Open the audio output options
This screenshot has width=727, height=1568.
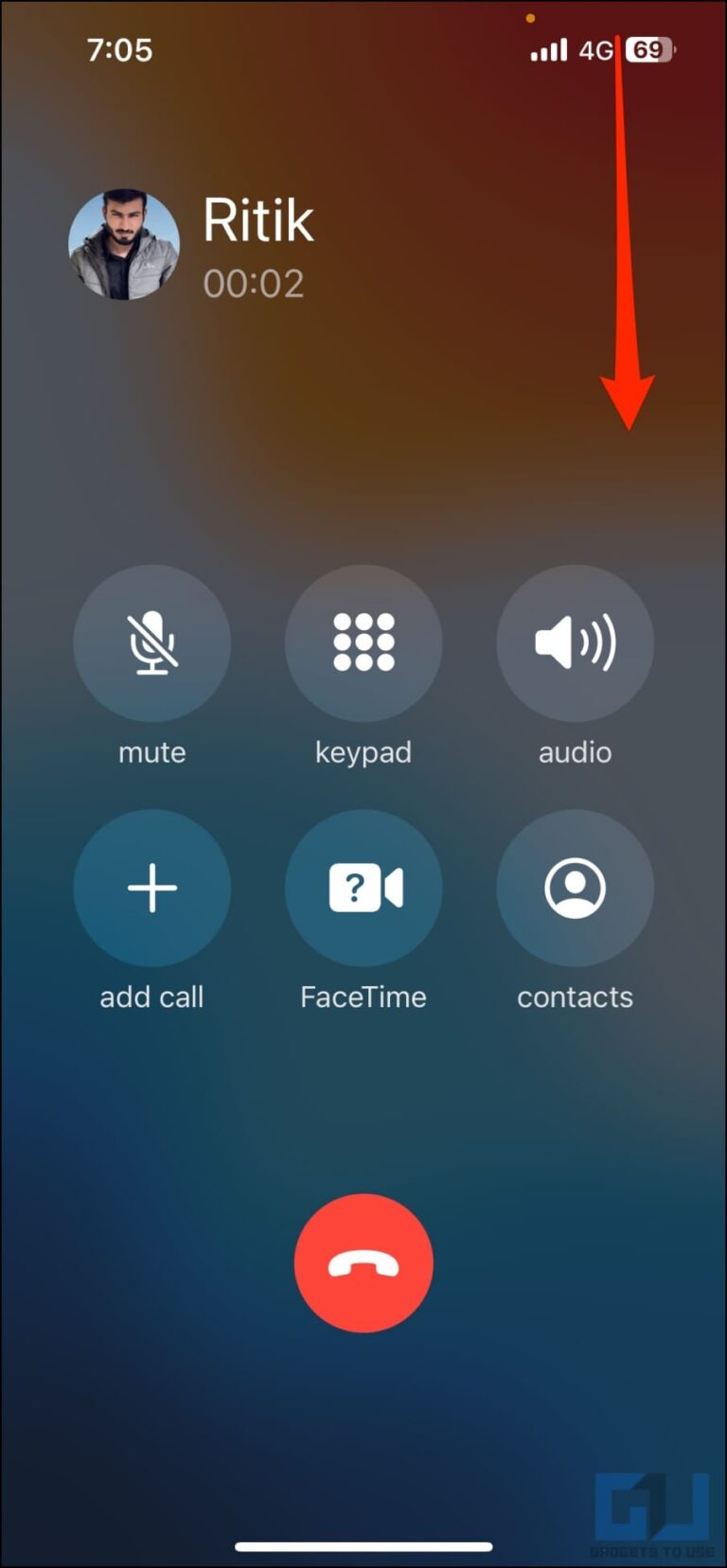click(x=575, y=642)
